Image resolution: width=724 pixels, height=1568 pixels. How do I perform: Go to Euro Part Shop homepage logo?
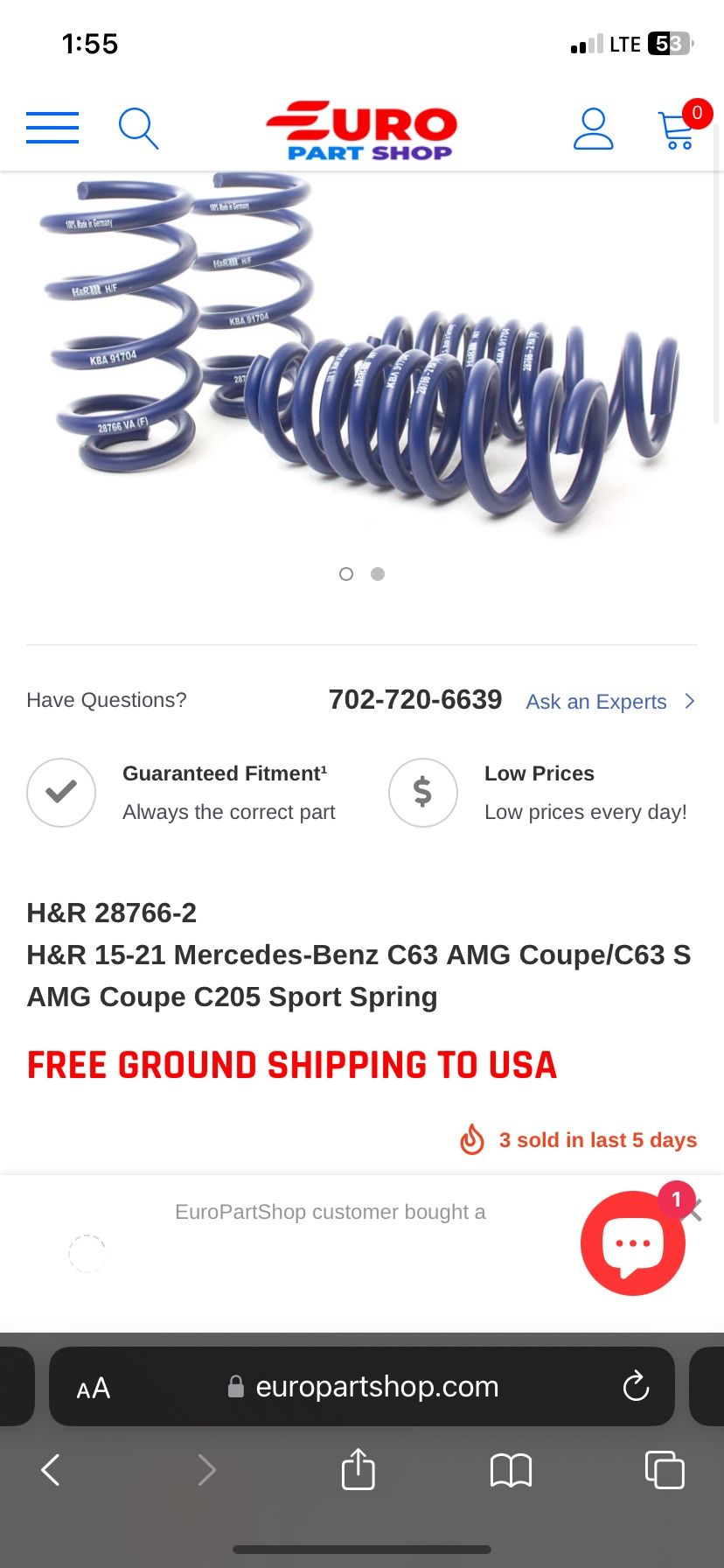(x=362, y=131)
